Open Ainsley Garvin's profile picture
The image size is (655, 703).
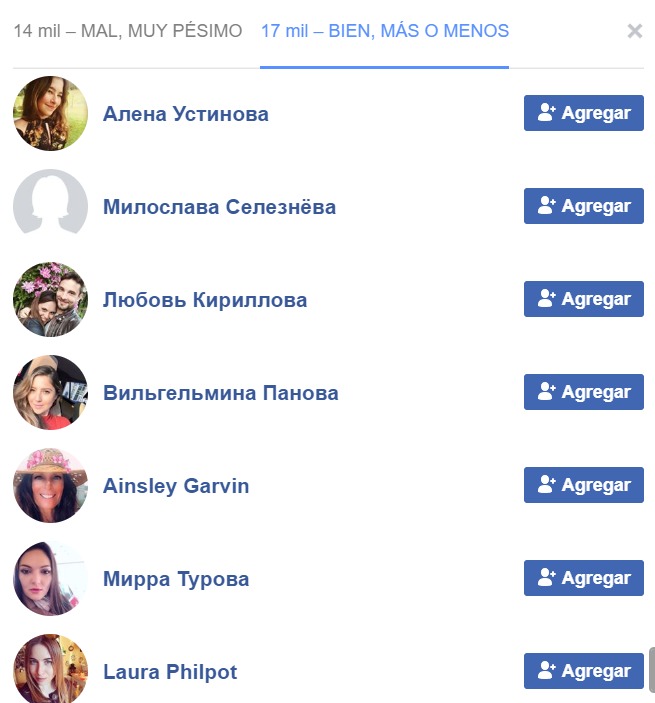(x=50, y=486)
